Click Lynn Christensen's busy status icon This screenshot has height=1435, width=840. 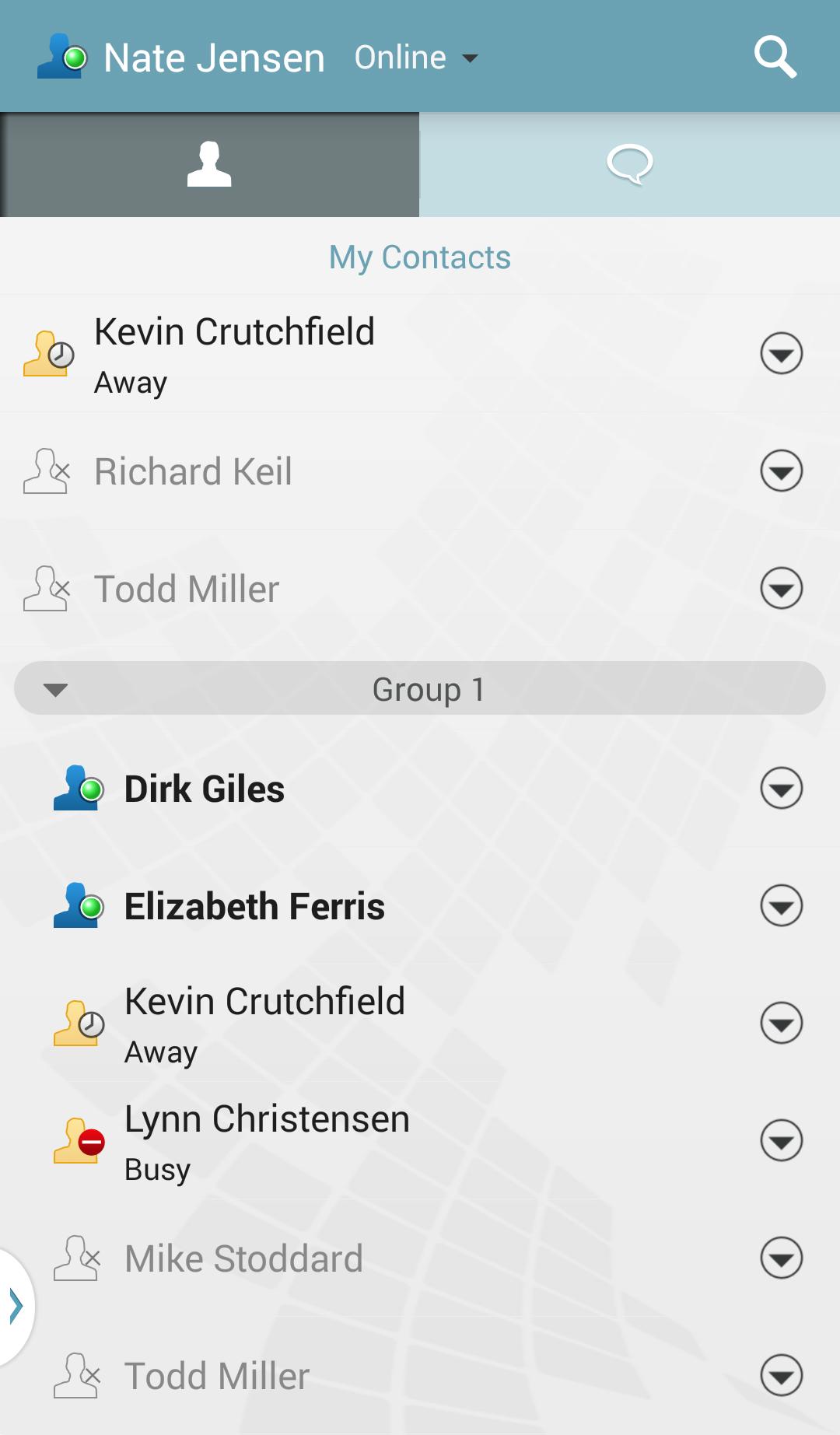tap(78, 1140)
